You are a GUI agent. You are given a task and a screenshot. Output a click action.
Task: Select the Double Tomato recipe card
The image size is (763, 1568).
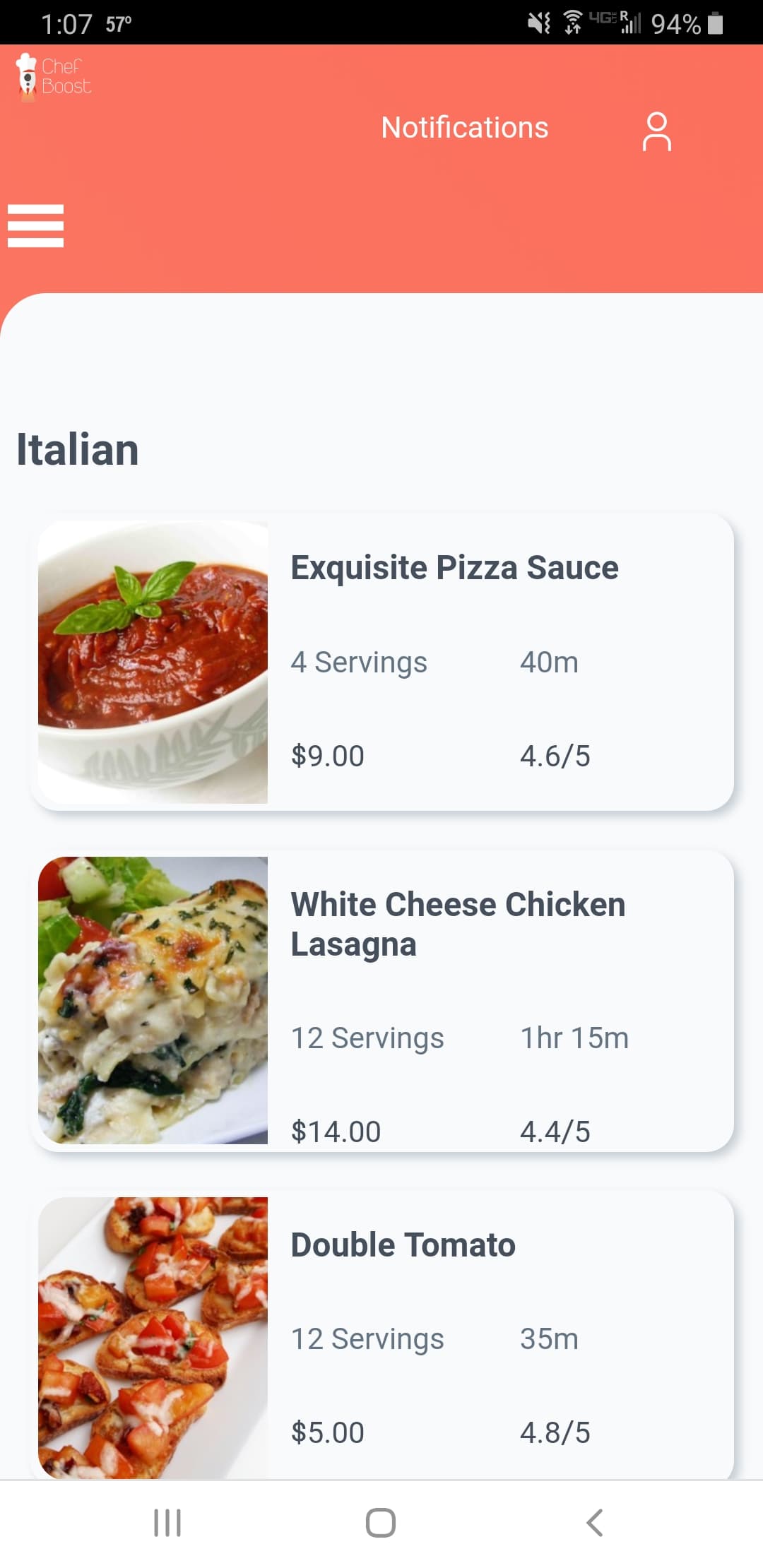click(382, 1335)
